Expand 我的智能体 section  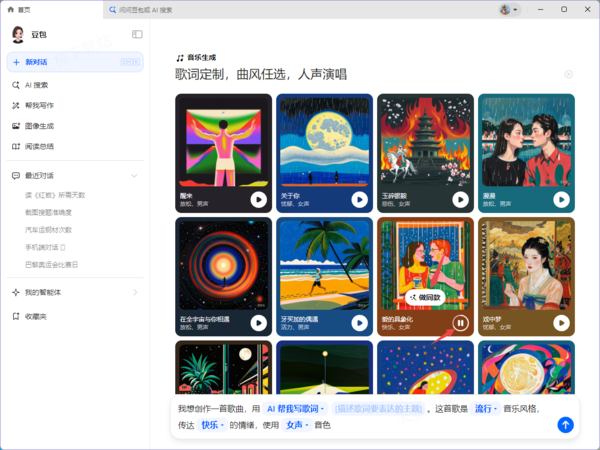135,292
